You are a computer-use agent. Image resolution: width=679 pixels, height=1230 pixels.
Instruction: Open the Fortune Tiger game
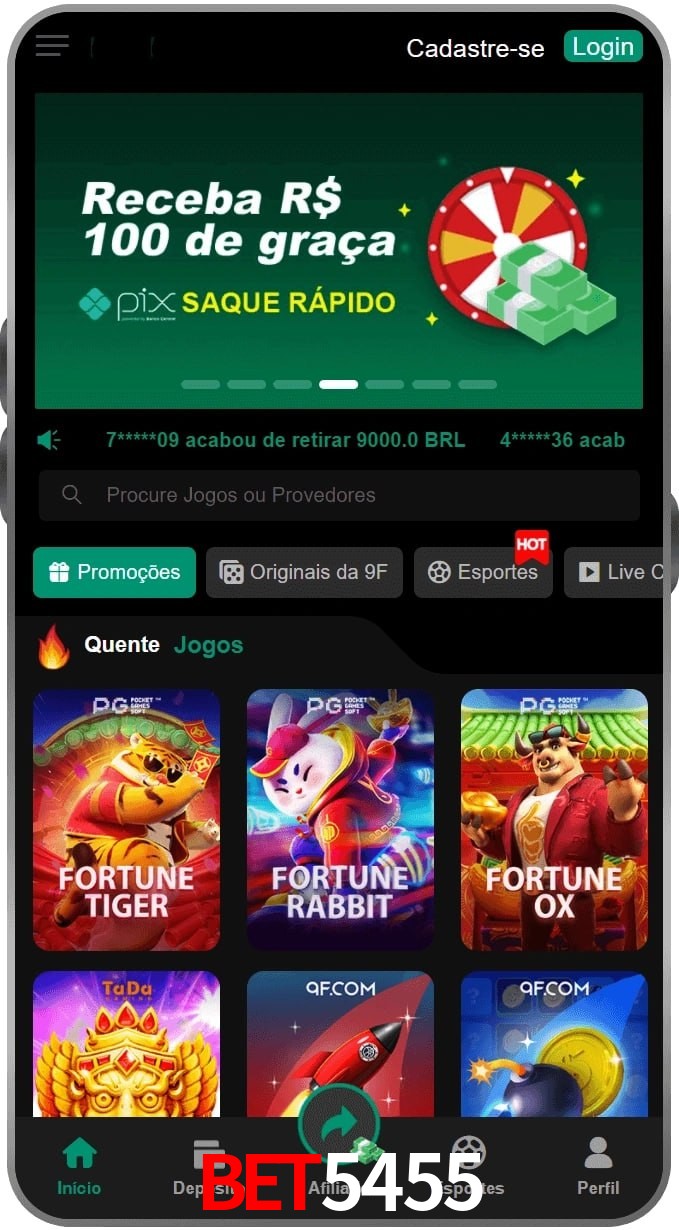pyautogui.click(x=126, y=820)
